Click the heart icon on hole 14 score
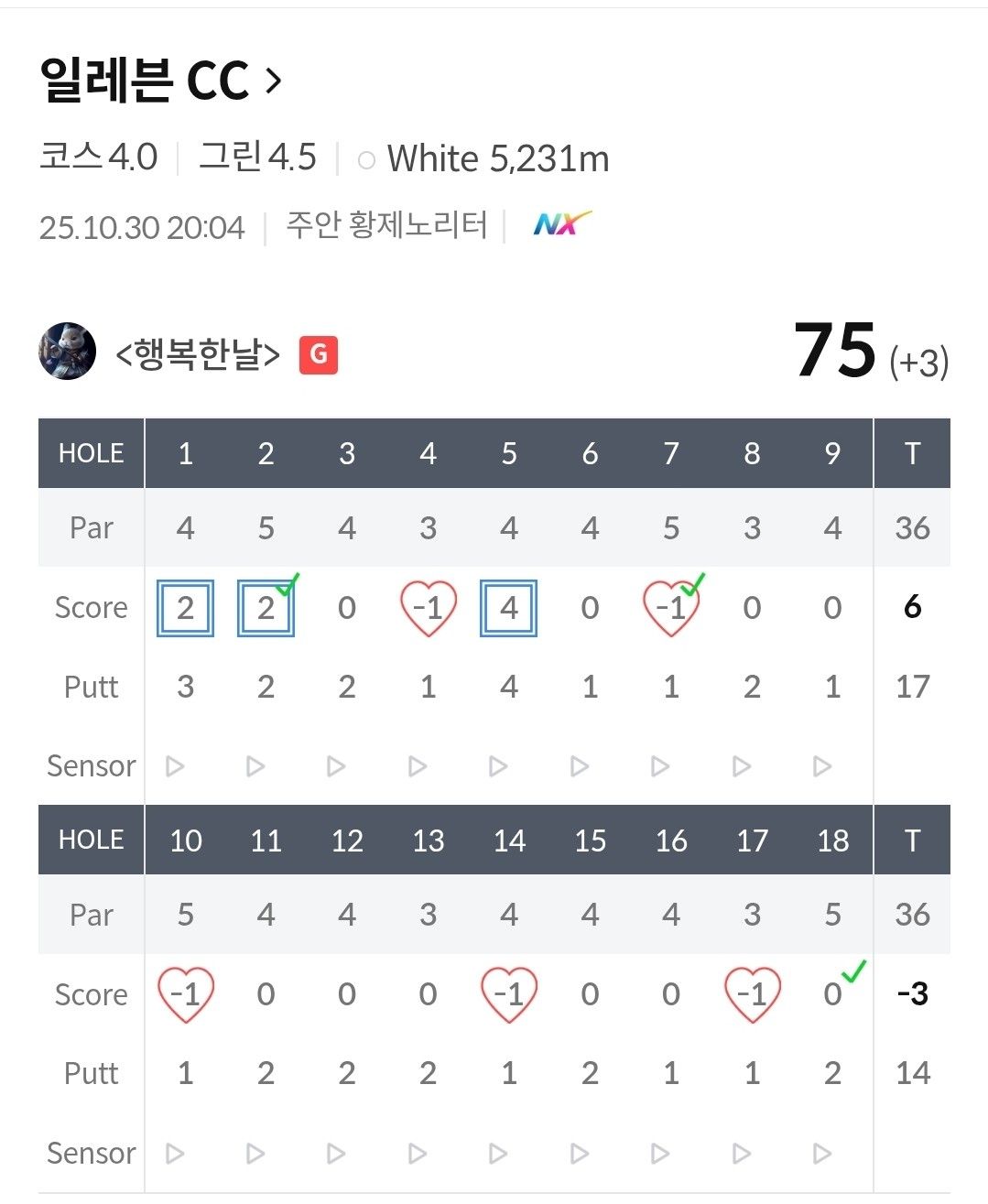 (509, 994)
